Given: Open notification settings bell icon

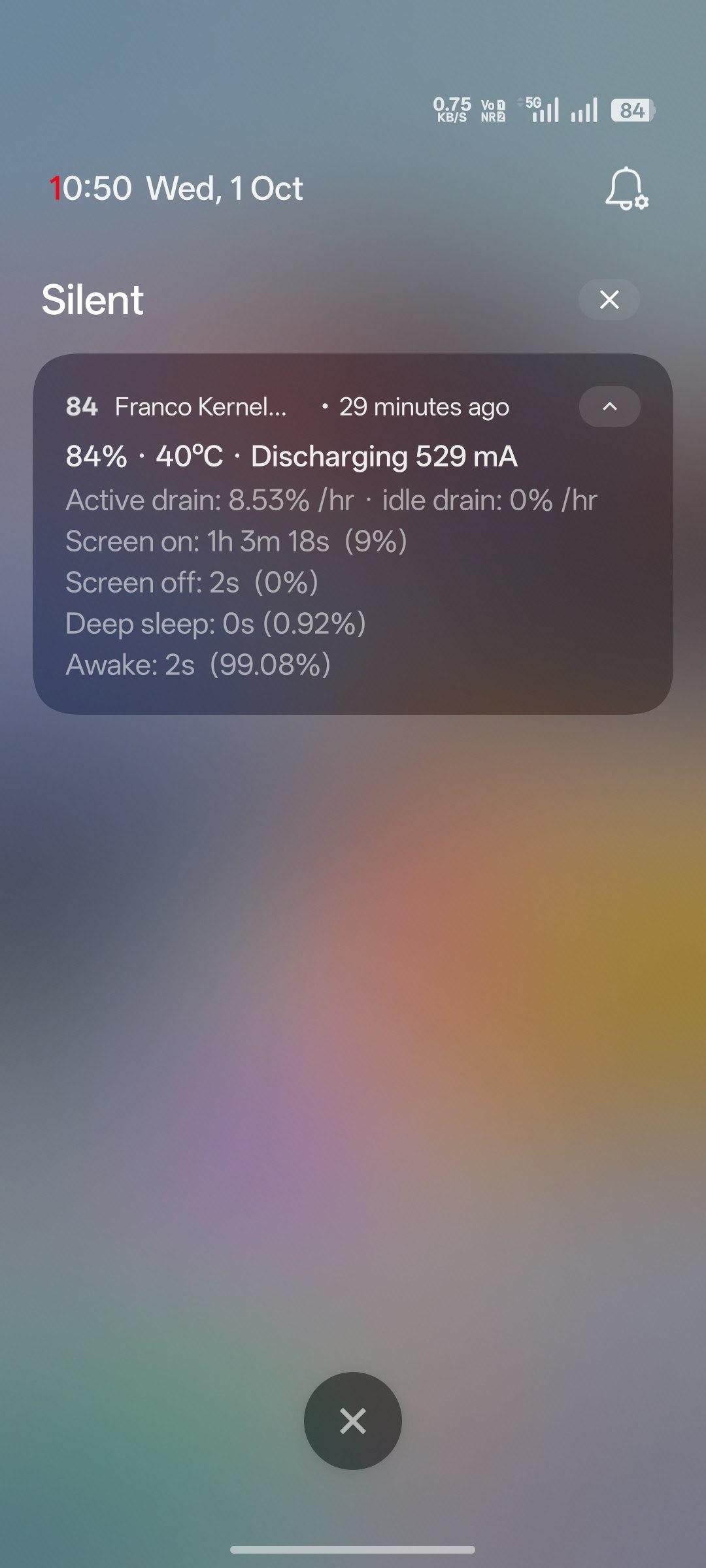Looking at the screenshot, I should 626,189.
